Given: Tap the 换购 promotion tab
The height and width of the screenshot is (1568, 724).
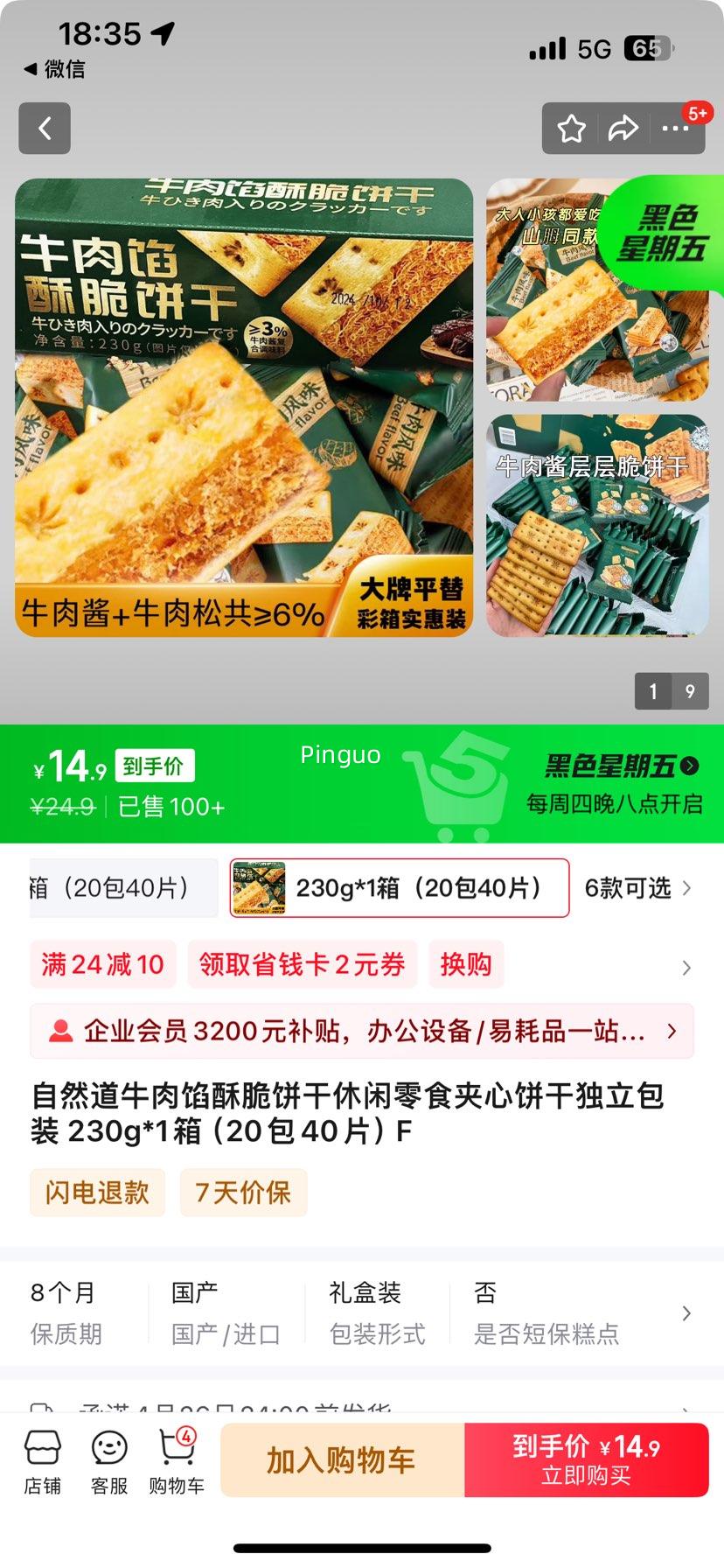Looking at the screenshot, I should tap(466, 963).
